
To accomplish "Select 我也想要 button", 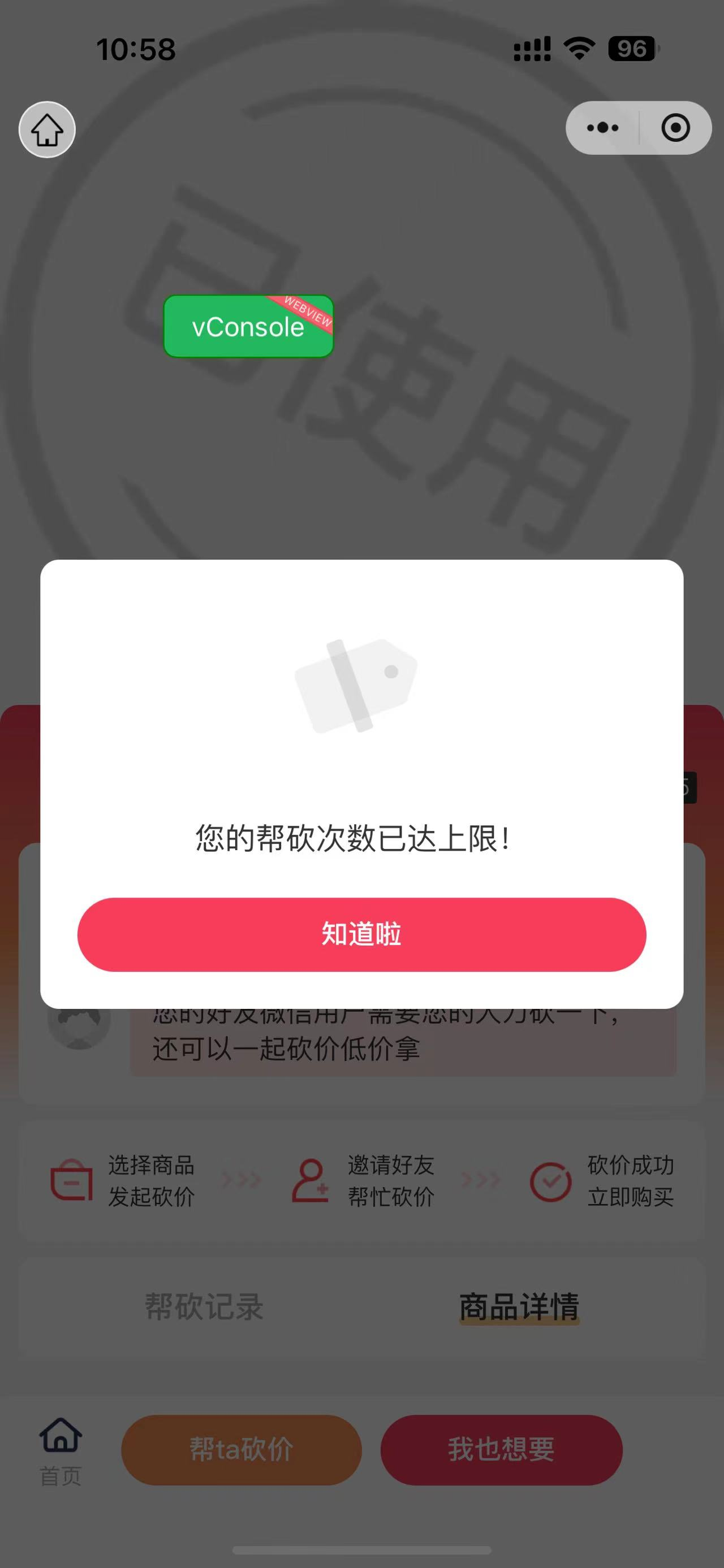I will tap(501, 1449).
